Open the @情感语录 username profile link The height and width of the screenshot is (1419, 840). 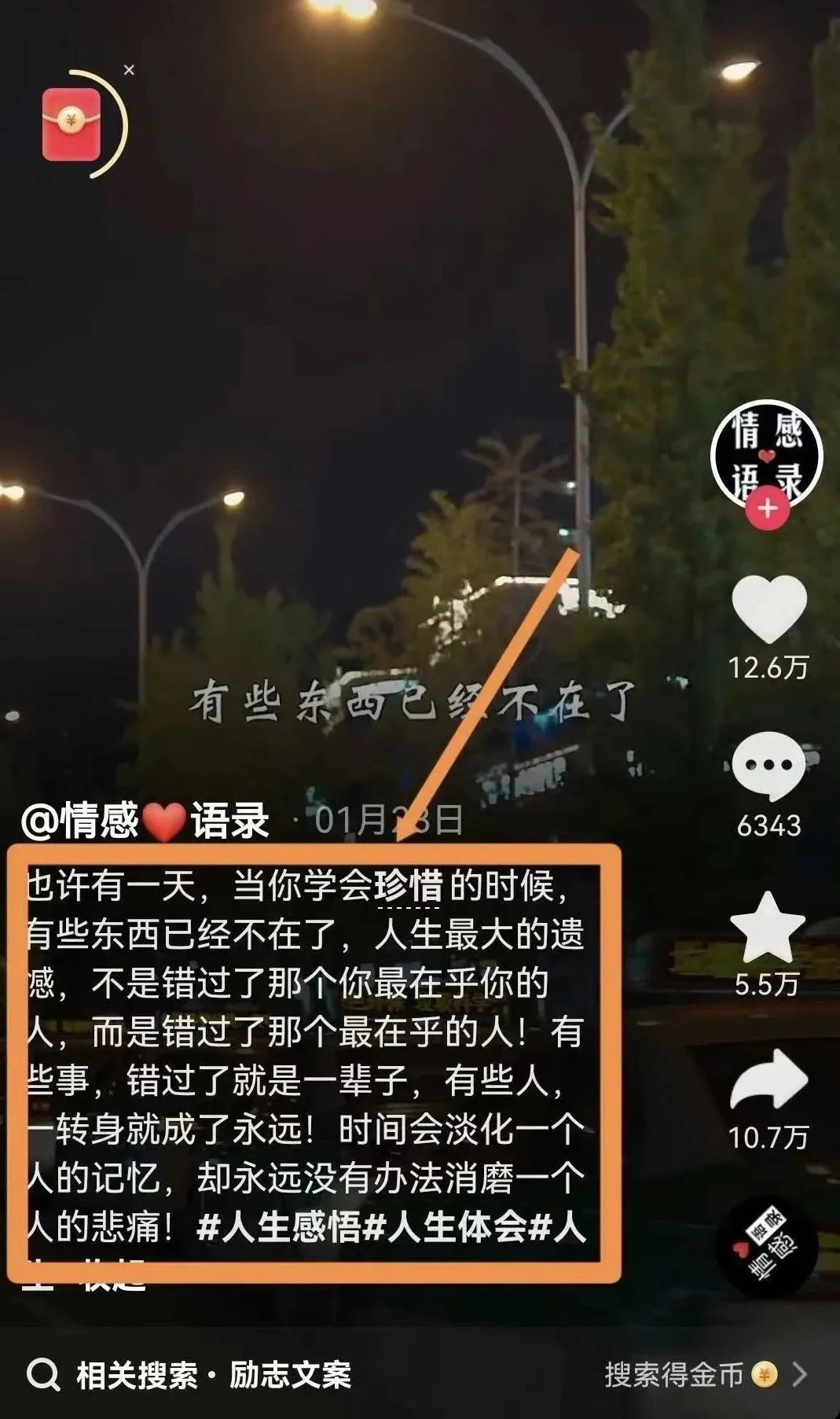145,820
